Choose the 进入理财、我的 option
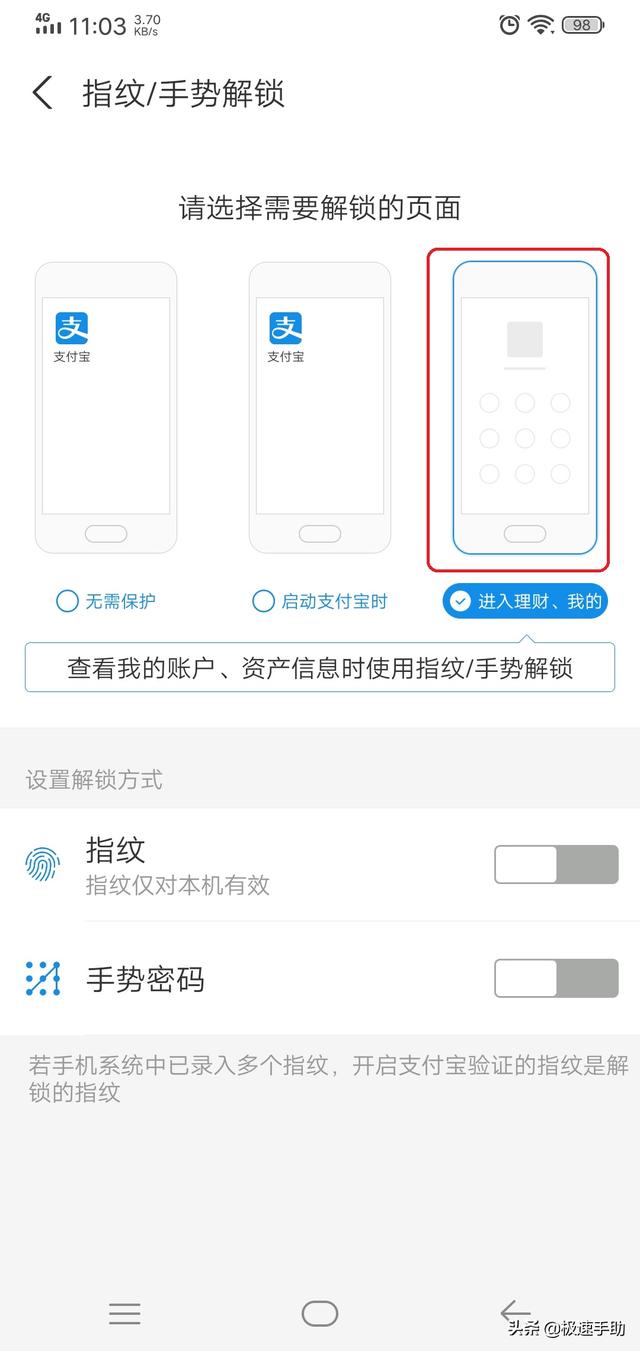The width and height of the screenshot is (640, 1351). (525, 601)
